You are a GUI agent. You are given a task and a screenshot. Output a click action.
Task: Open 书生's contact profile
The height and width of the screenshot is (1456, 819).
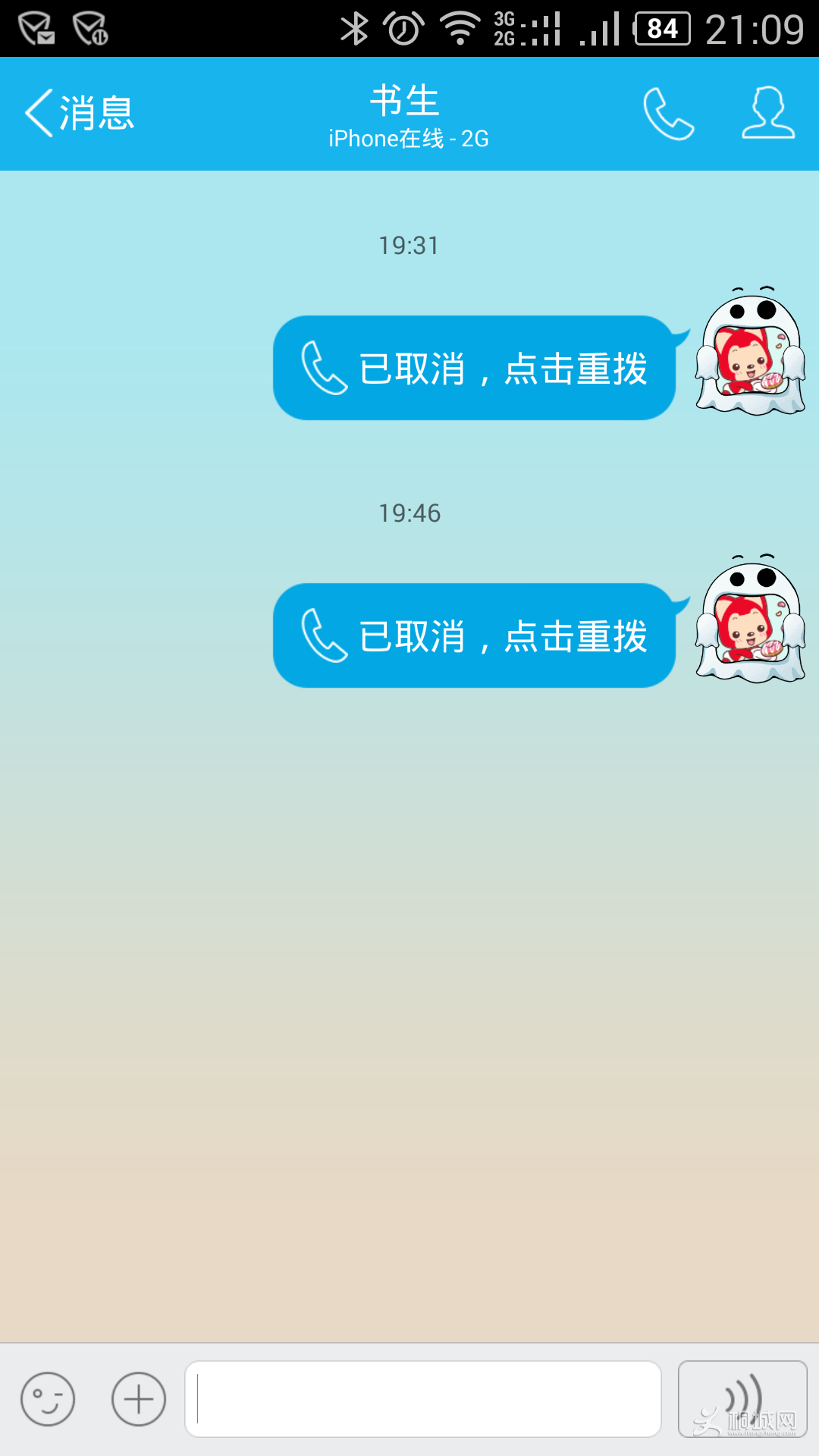coord(768,114)
